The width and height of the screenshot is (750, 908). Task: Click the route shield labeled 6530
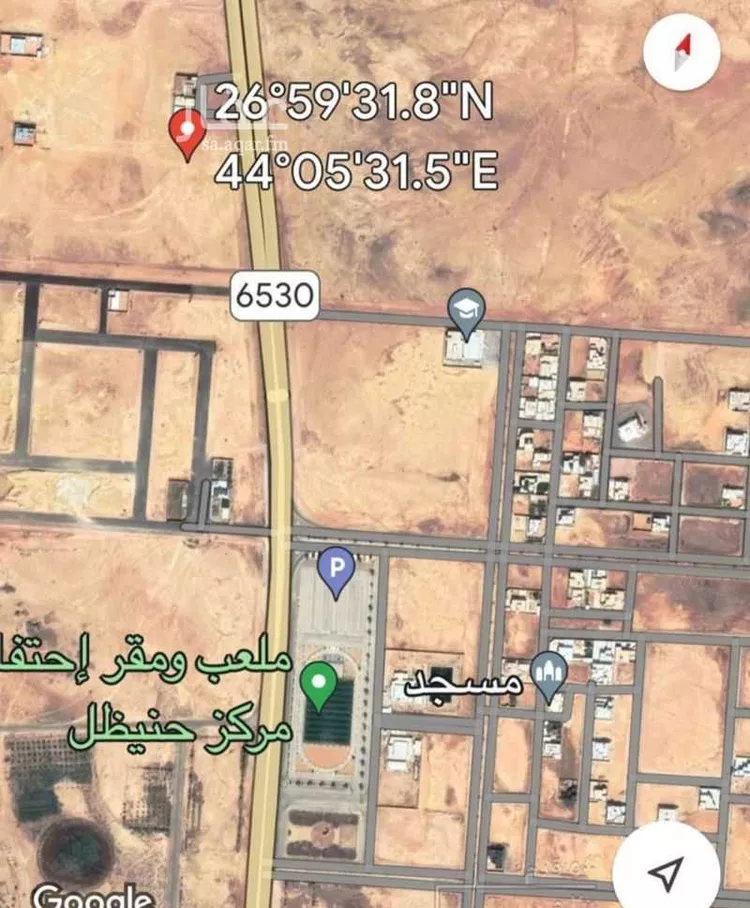click(x=277, y=294)
